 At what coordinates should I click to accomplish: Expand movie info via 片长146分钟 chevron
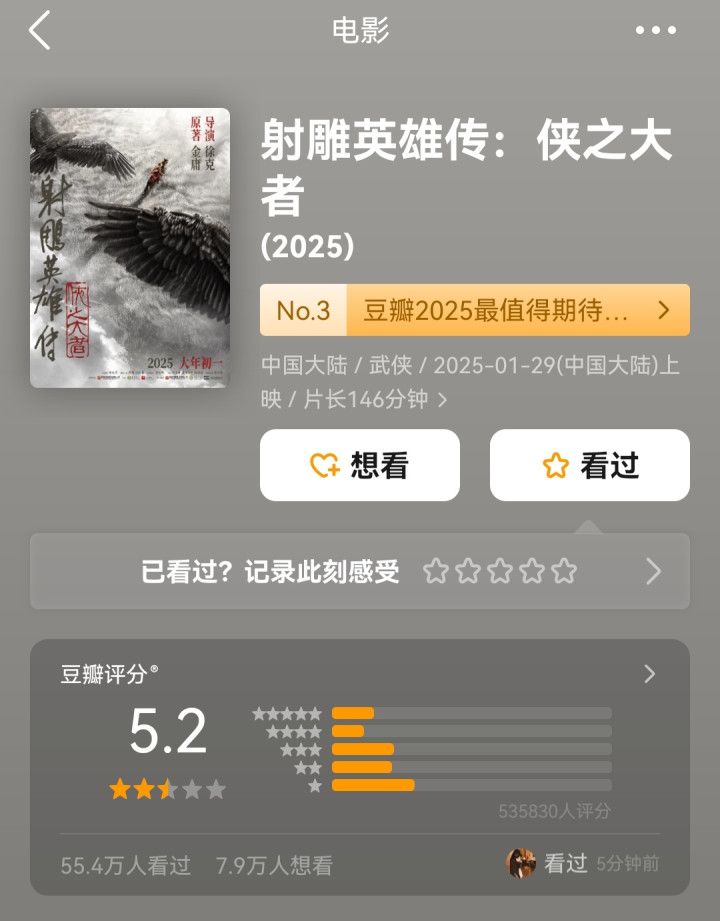(442, 400)
